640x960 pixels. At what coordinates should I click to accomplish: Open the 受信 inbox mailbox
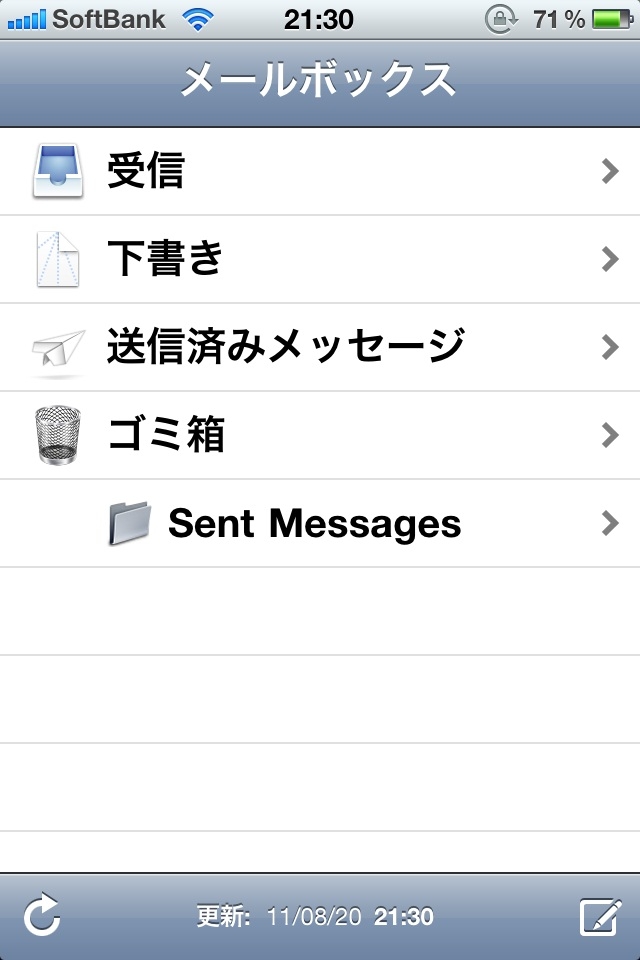(x=320, y=172)
